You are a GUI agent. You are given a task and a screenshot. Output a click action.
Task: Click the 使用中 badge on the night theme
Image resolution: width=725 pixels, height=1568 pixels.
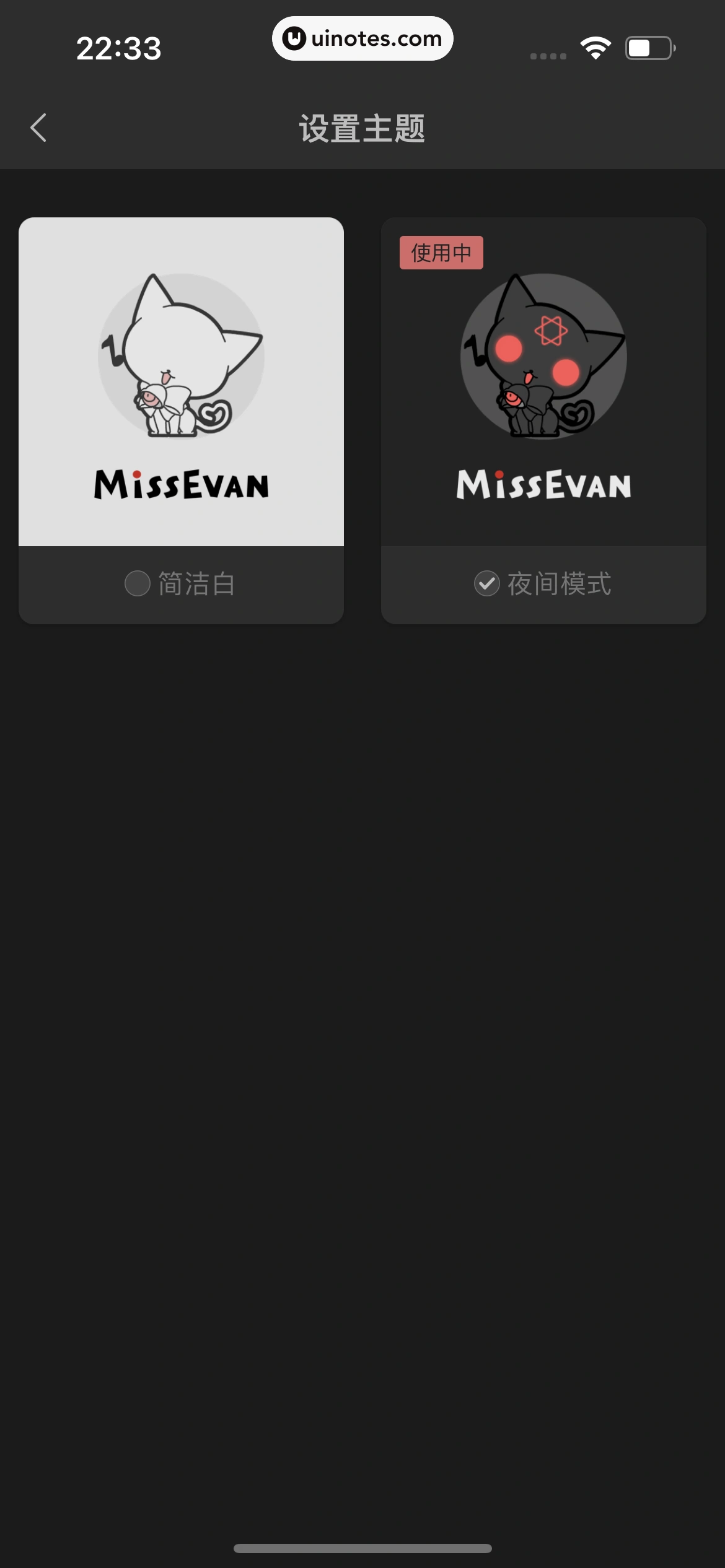441,253
